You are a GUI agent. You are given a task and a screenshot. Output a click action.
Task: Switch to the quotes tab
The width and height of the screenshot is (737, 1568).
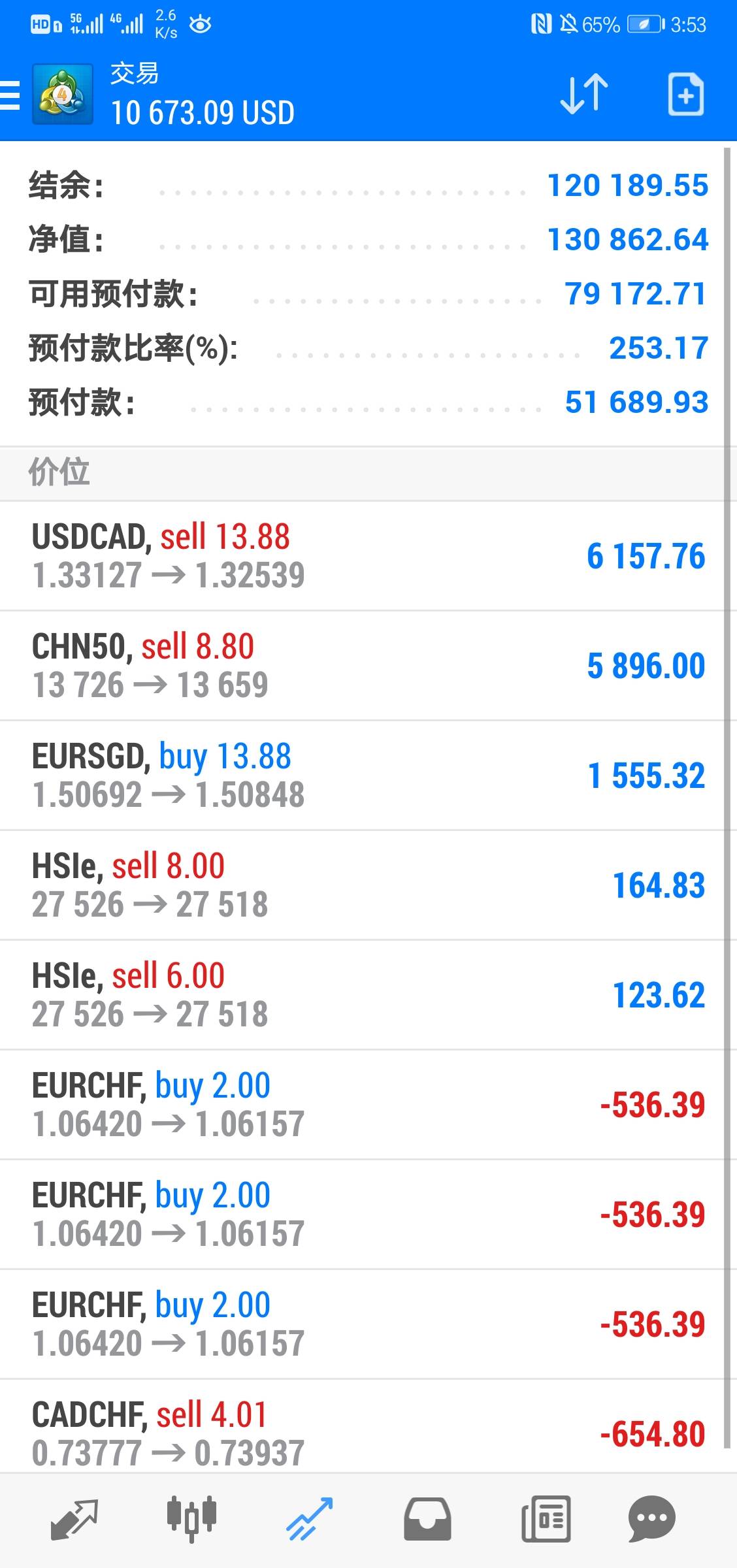74,1518
